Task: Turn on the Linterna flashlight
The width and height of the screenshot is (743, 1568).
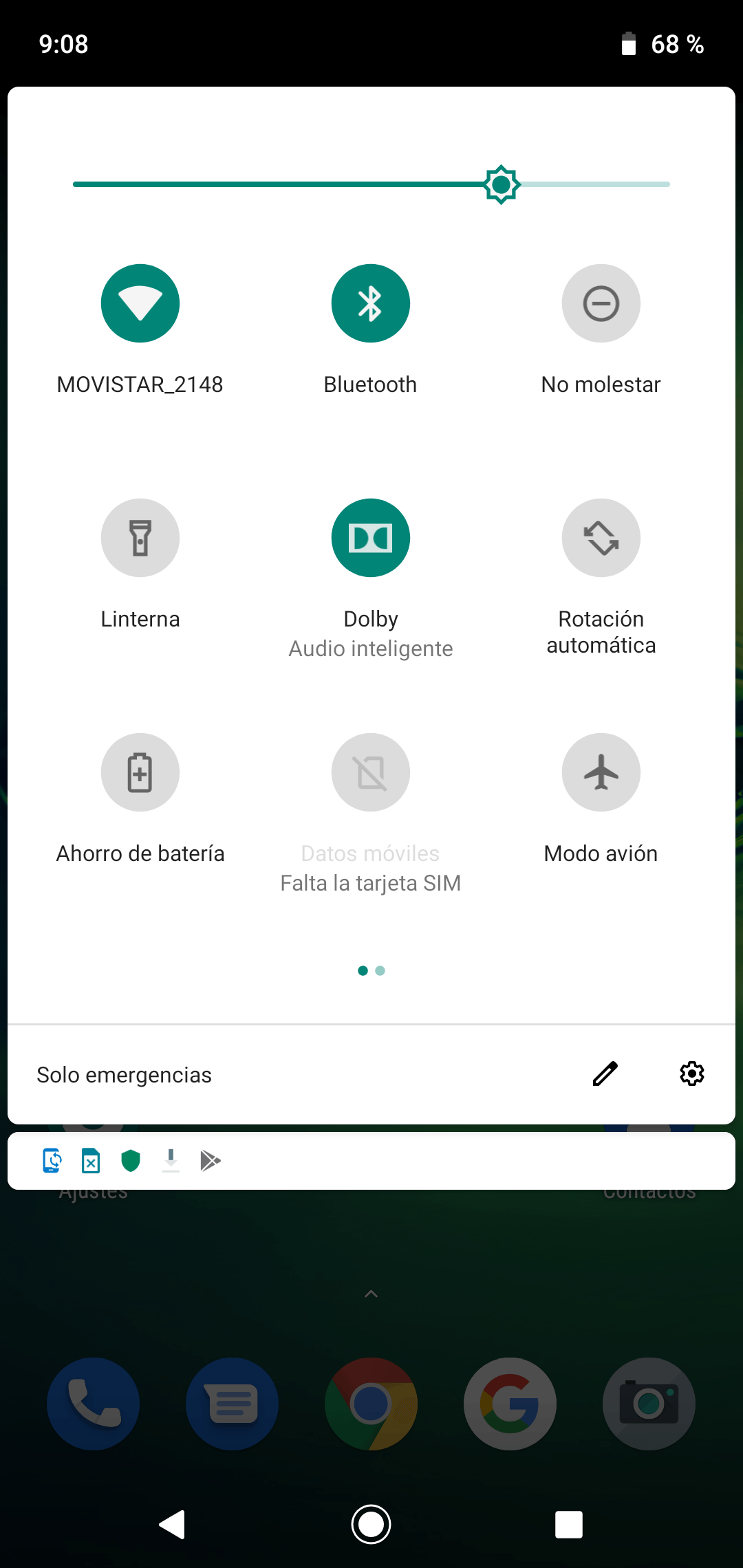Action: [x=140, y=538]
